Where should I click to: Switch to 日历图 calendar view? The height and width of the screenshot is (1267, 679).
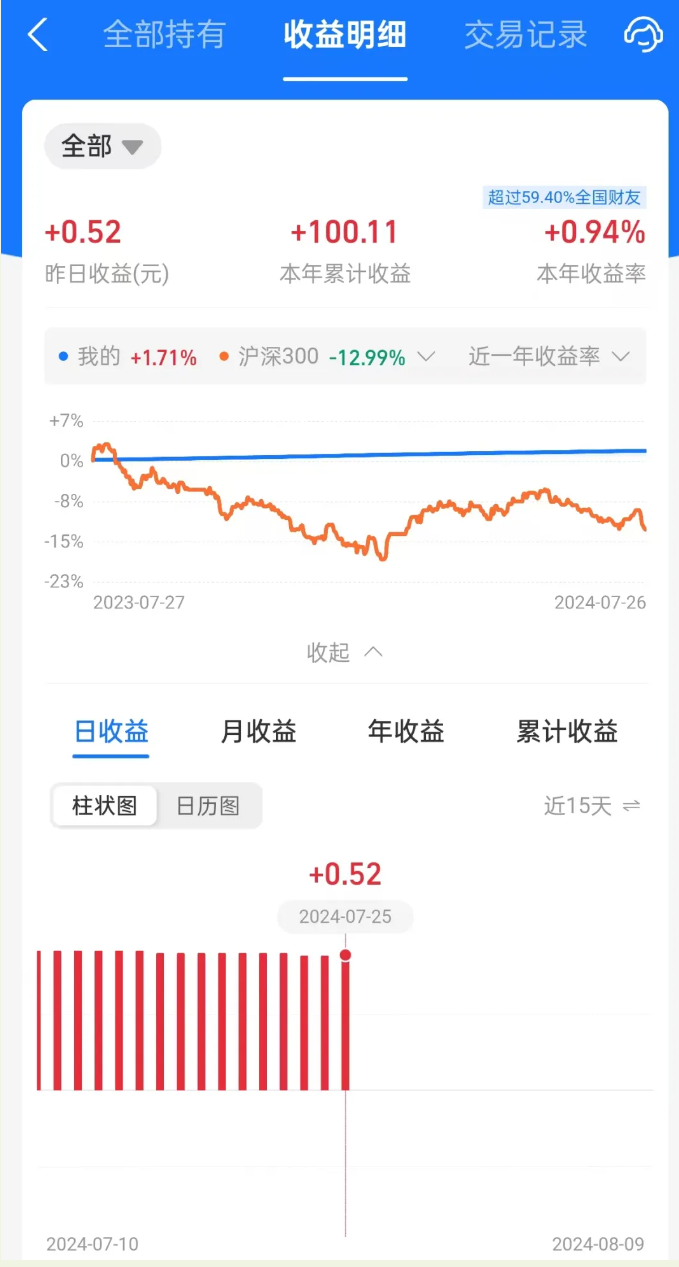coord(208,806)
